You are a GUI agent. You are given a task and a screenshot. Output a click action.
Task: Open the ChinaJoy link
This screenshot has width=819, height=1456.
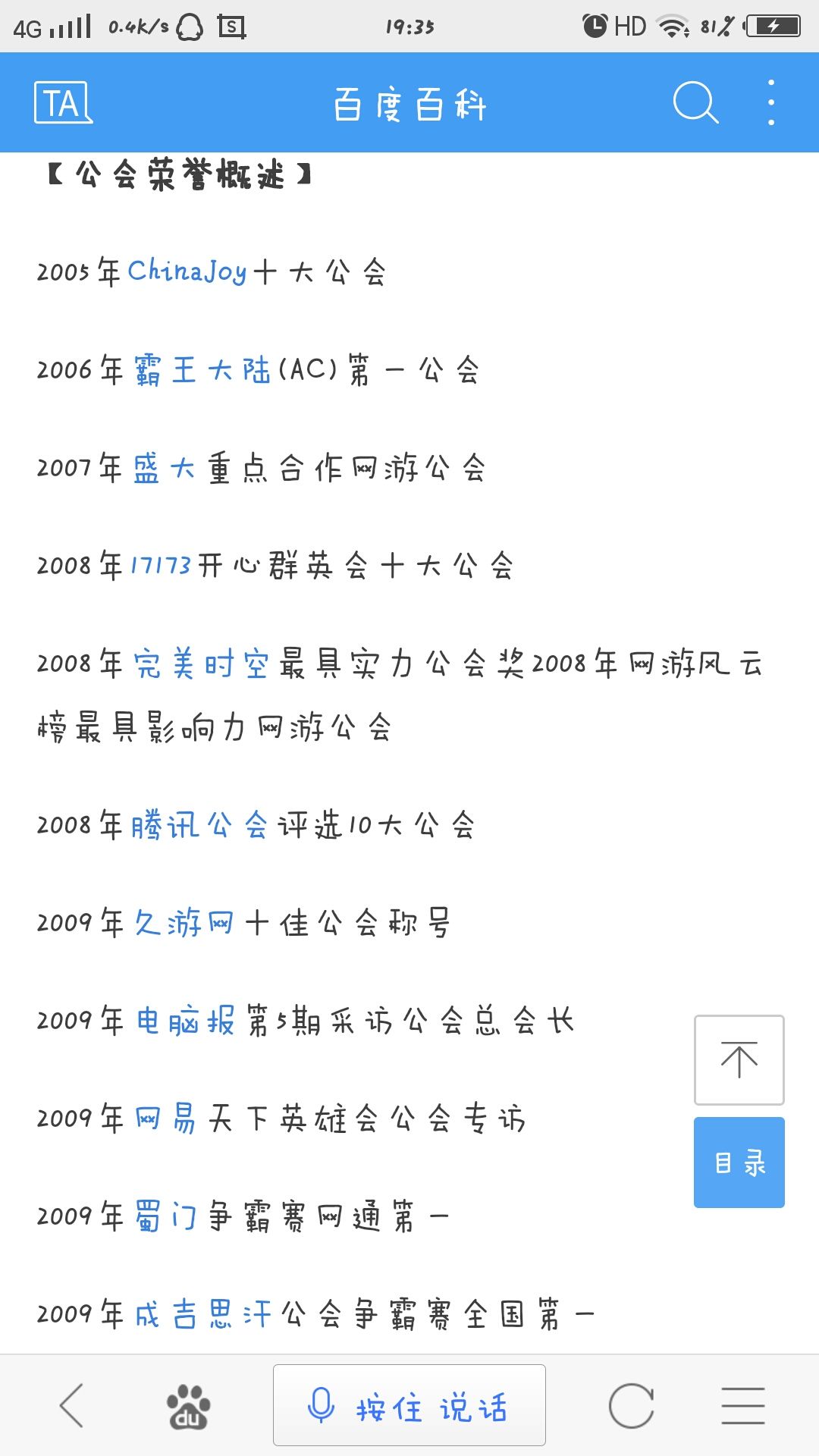click(x=187, y=271)
